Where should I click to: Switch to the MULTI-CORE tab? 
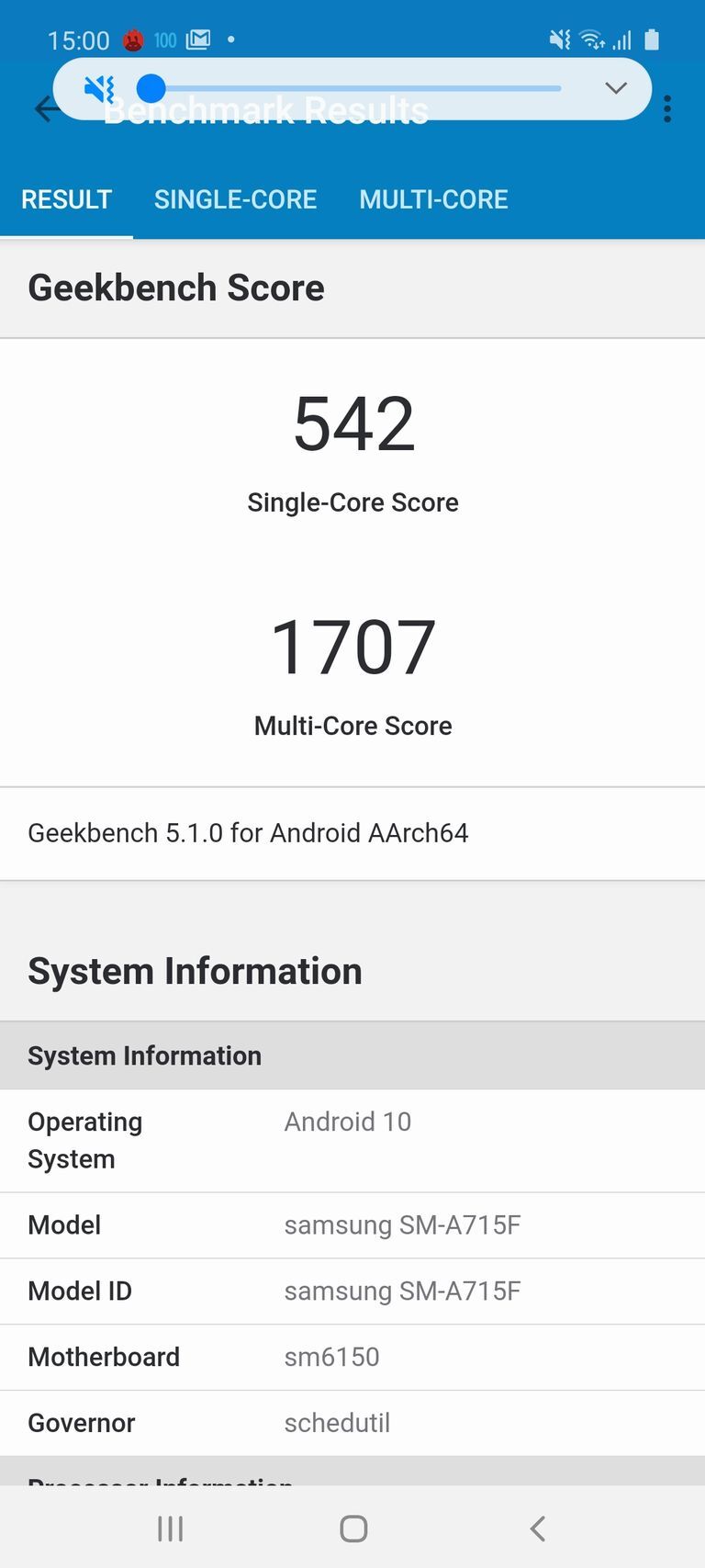(433, 199)
